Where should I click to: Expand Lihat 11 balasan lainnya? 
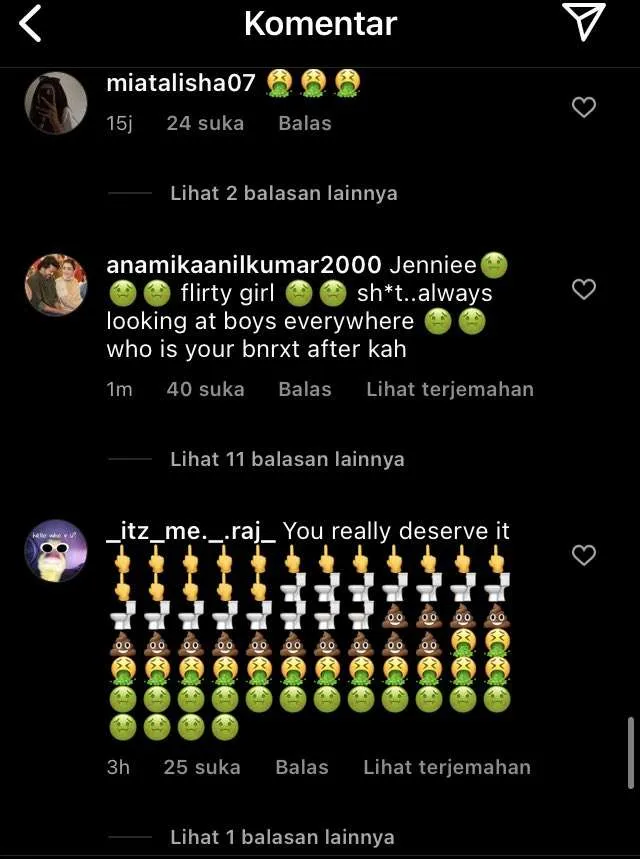pos(287,460)
